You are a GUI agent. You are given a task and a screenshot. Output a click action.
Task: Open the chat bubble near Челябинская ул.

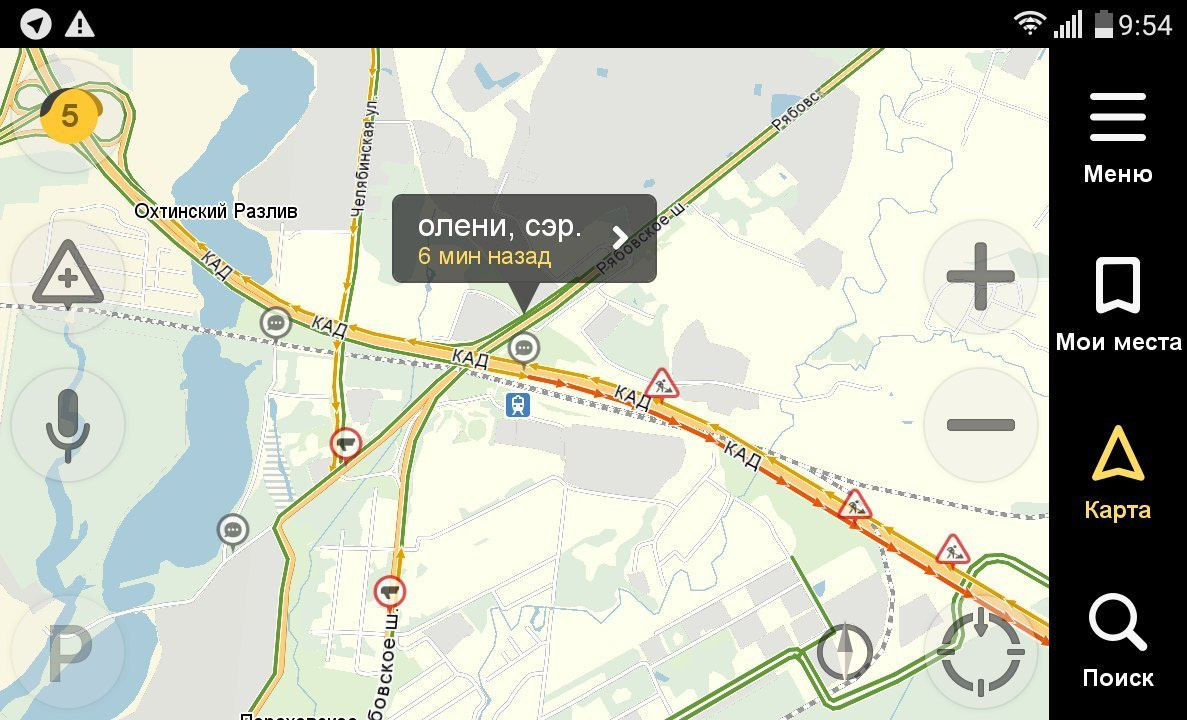pos(275,323)
